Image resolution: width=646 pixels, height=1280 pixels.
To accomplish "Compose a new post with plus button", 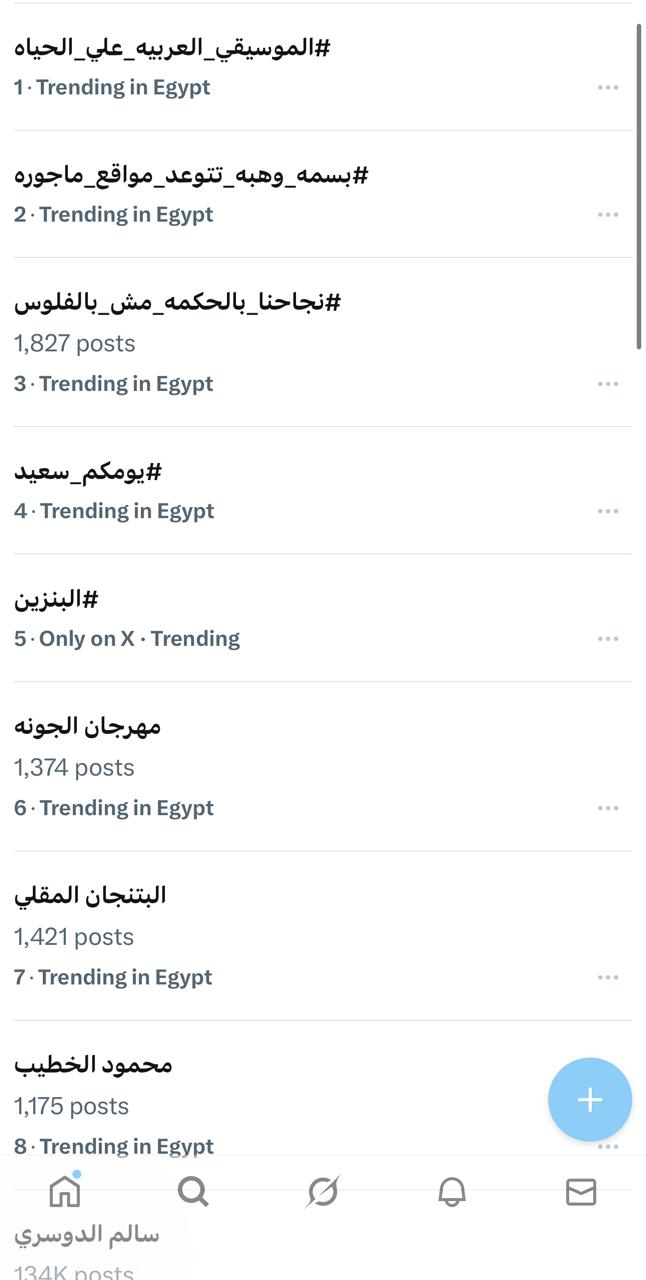I will click(590, 1100).
